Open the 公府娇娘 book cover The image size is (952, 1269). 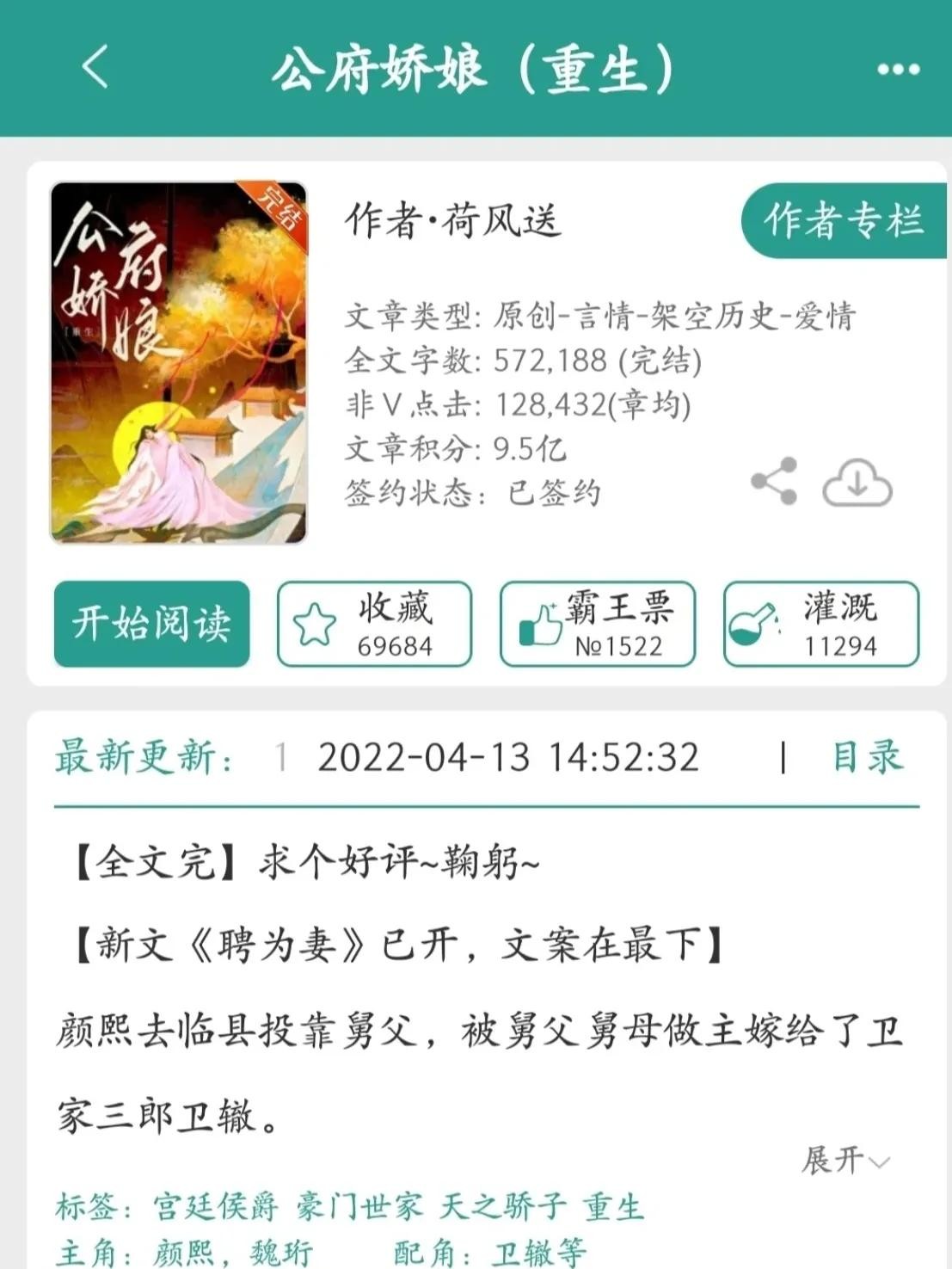point(179,362)
